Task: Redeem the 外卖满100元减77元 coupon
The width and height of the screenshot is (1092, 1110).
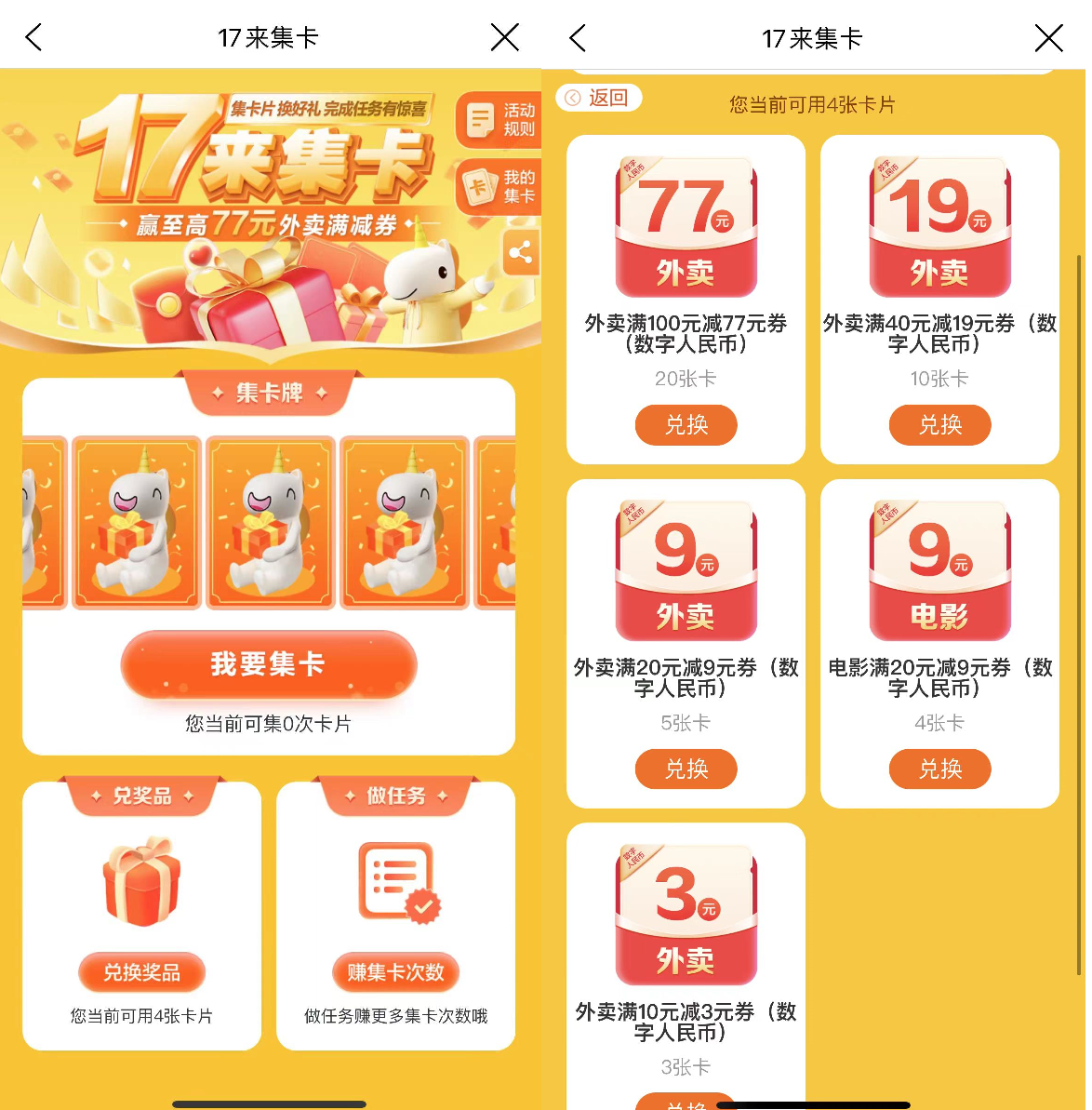Action: 686,425
